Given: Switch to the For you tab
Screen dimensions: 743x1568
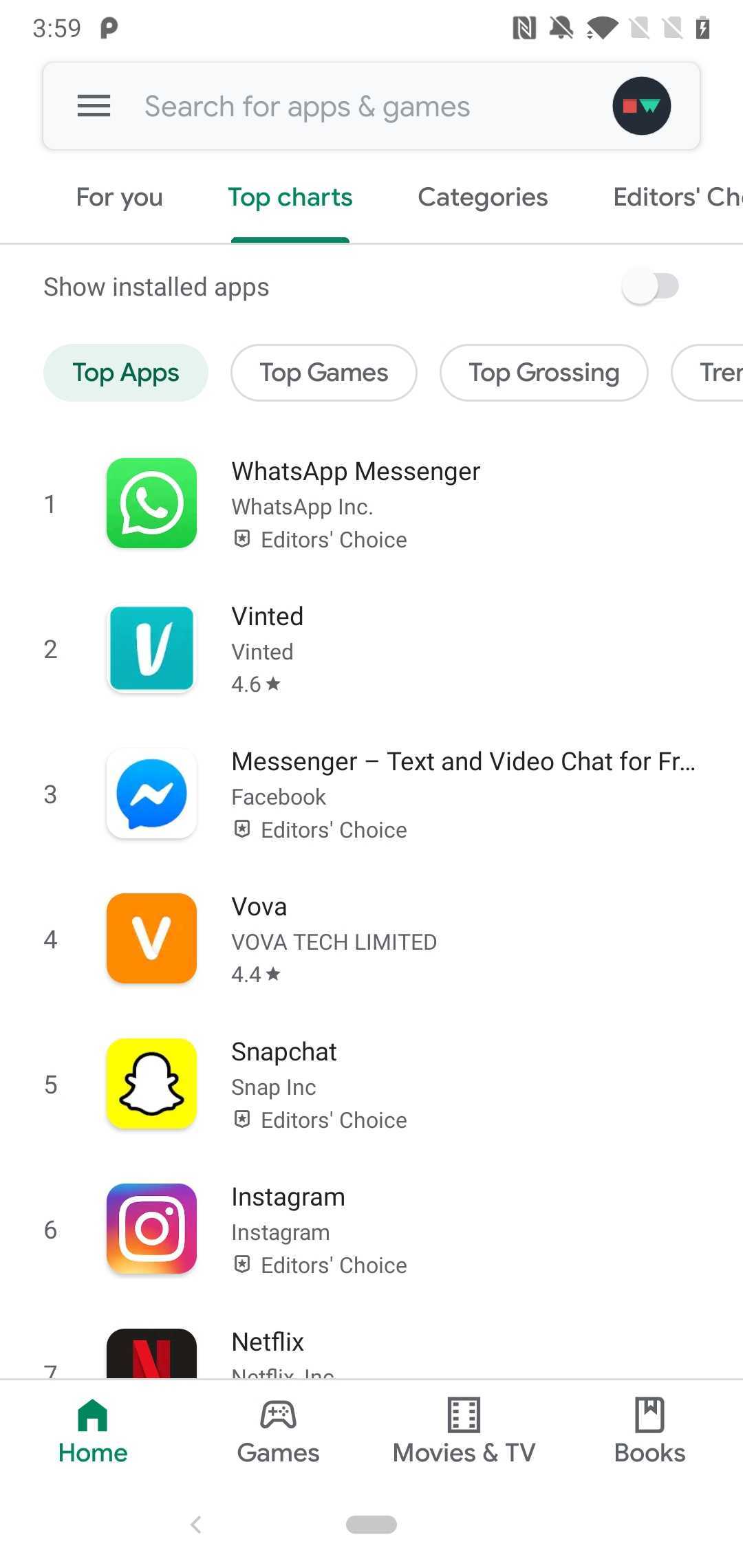Looking at the screenshot, I should [119, 197].
